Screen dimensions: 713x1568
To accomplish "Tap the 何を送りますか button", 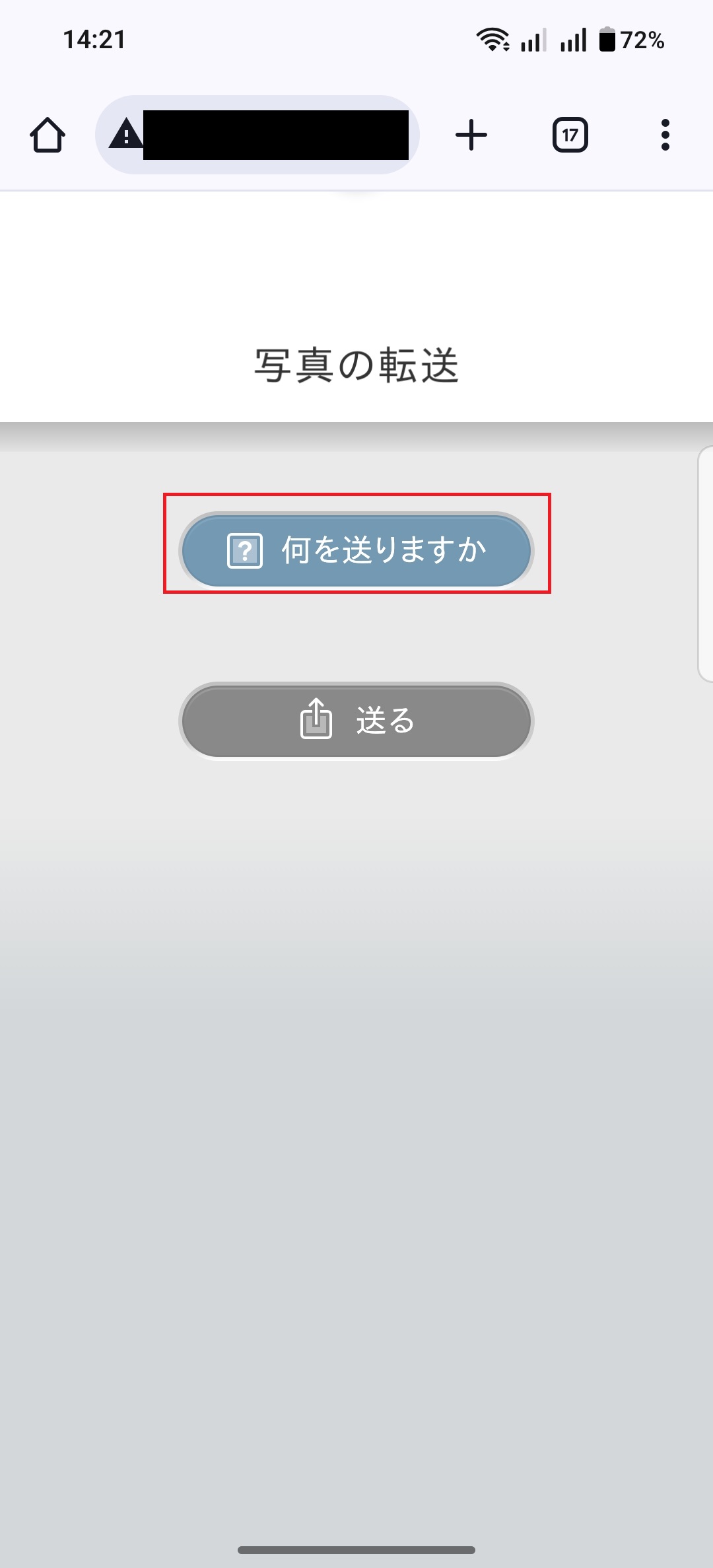I will (356, 550).
